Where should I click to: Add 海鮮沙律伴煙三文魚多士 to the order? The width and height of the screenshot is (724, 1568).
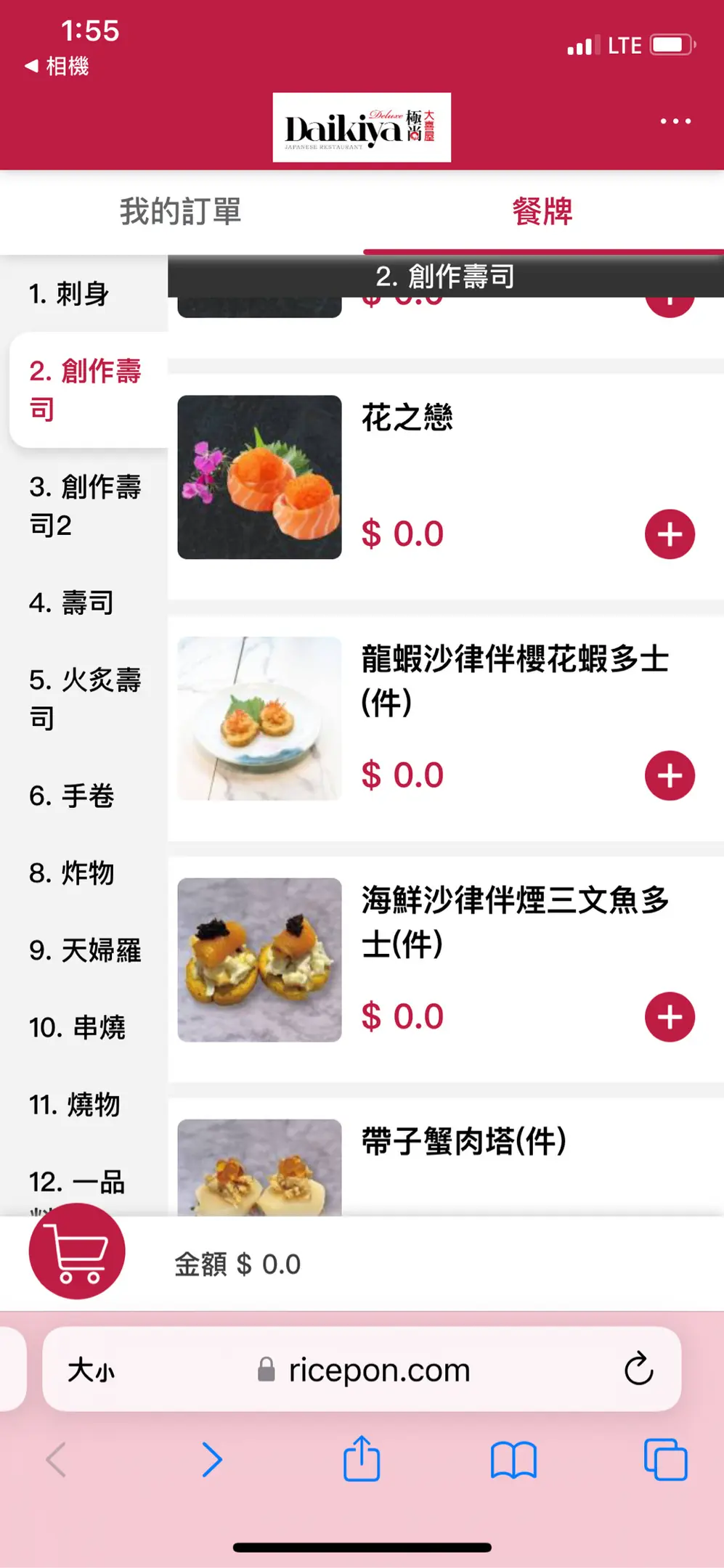(x=670, y=1016)
